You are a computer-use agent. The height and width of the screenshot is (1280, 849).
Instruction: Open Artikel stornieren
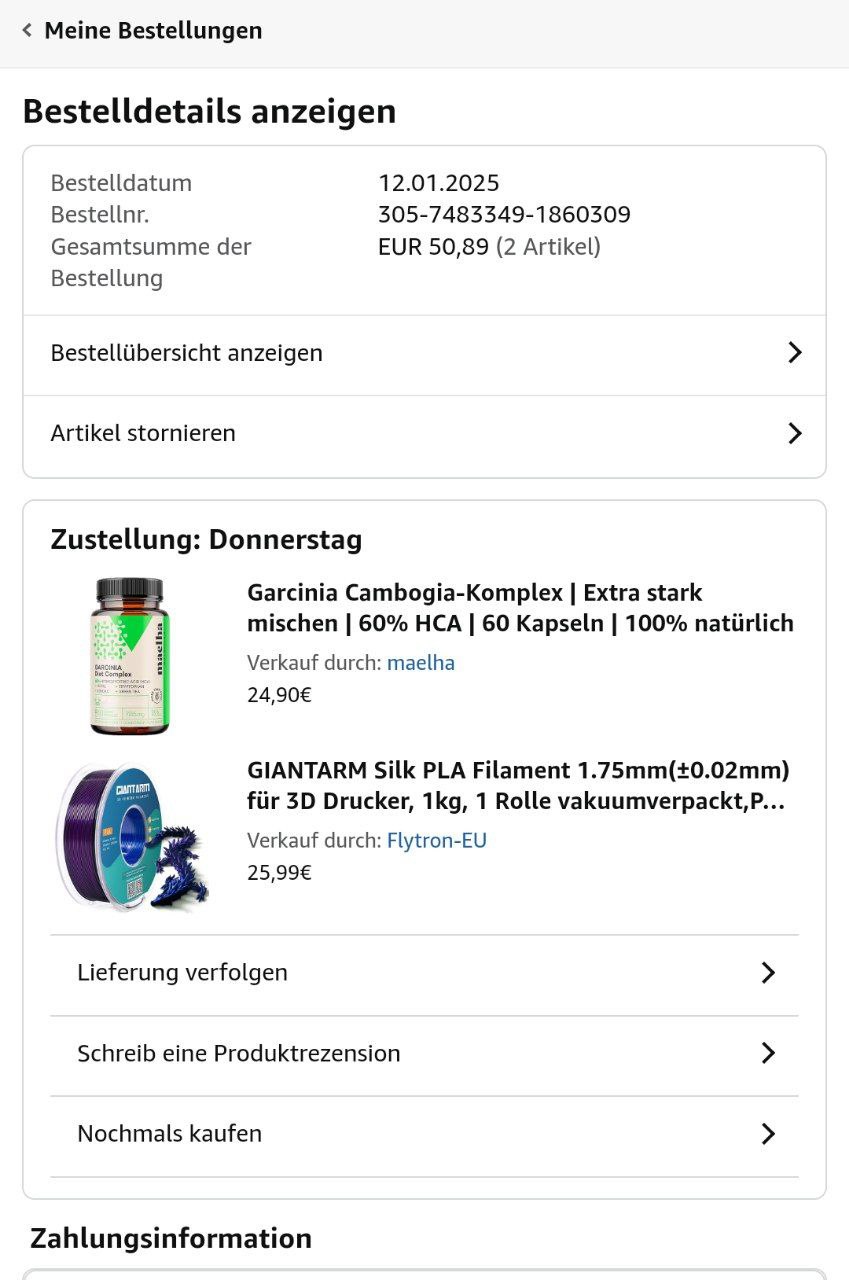[424, 433]
